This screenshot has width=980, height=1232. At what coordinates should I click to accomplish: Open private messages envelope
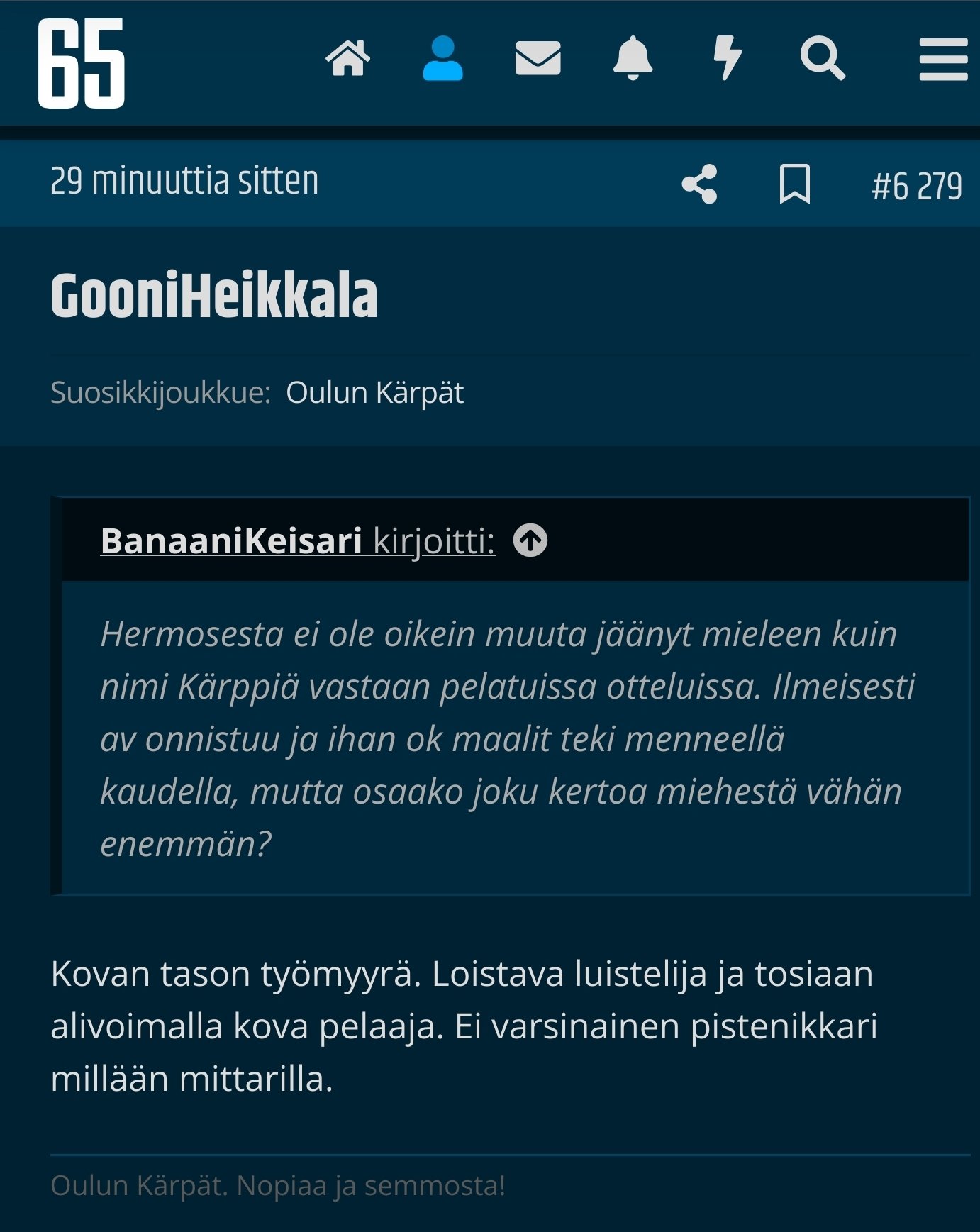tap(538, 58)
